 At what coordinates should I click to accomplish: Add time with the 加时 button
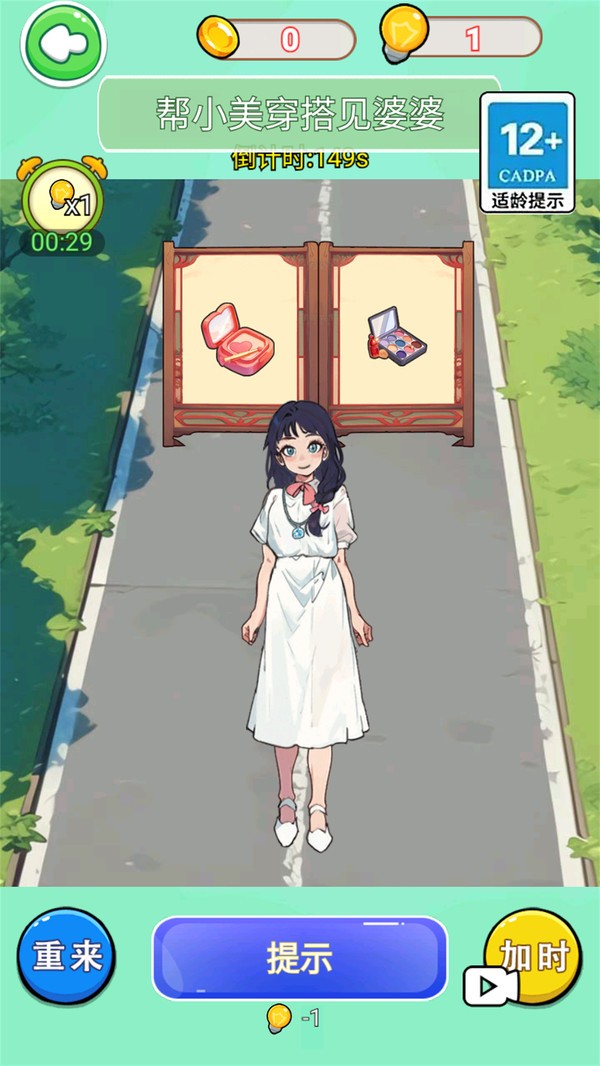[532, 958]
